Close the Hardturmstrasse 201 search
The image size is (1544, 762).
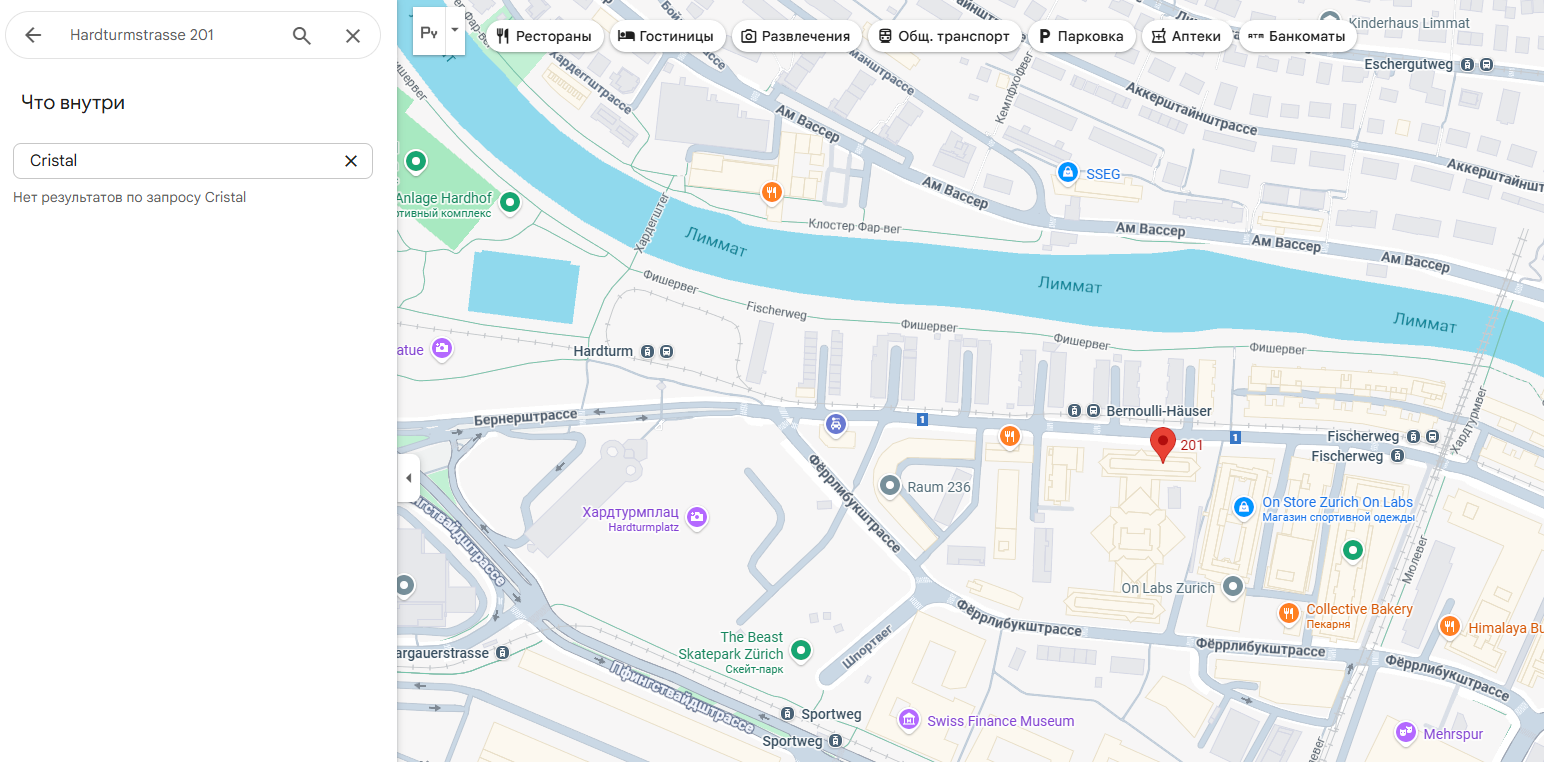coord(353,35)
